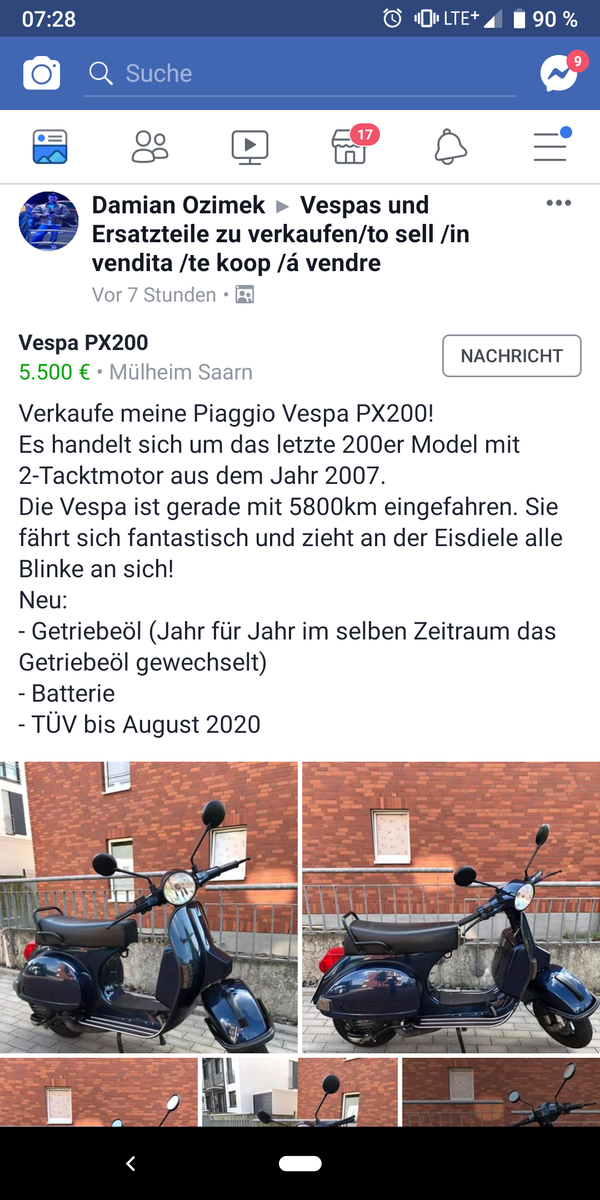Open the first large Vespa photo
Viewport: 600px width, 1200px height.
click(x=149, y=907)
